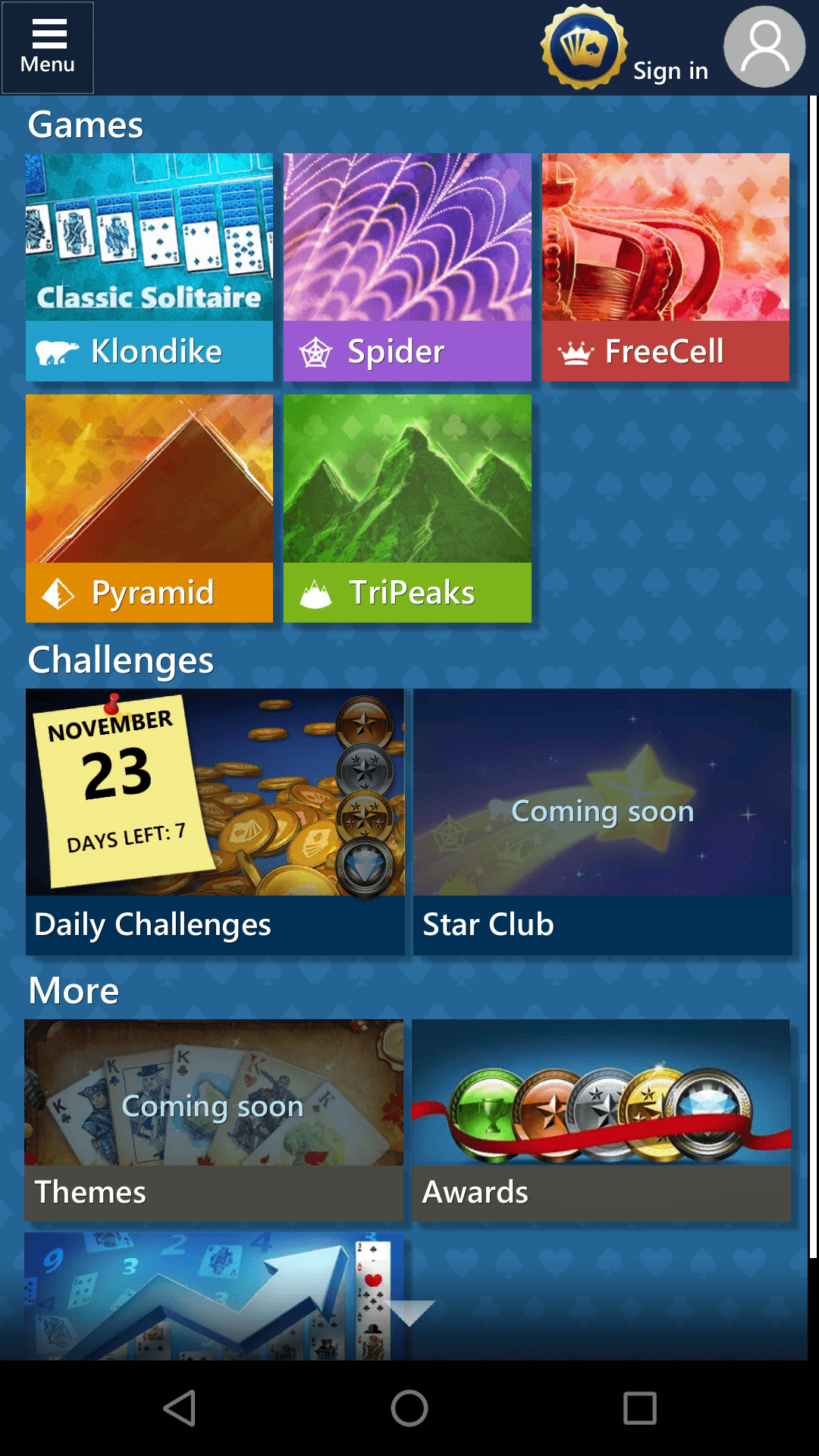Go to the home screen
The image size is (819, 1456).
pyautogui.click(x=409, y=1408)
